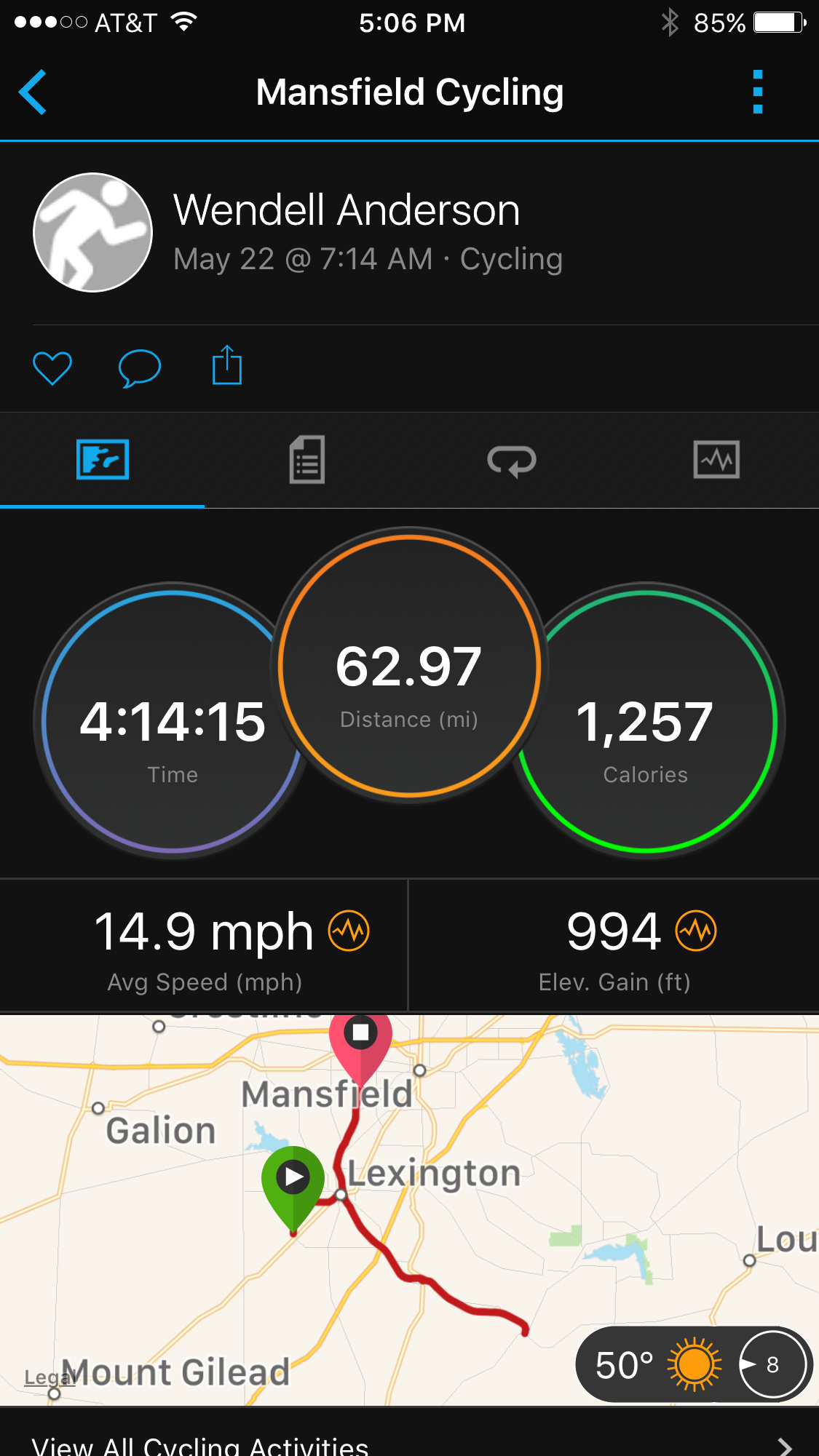Image resolution: width=819 pixels, height=1456 pixels.
Task: Open insights for Elev. Gain
Action: click(696, 931)
